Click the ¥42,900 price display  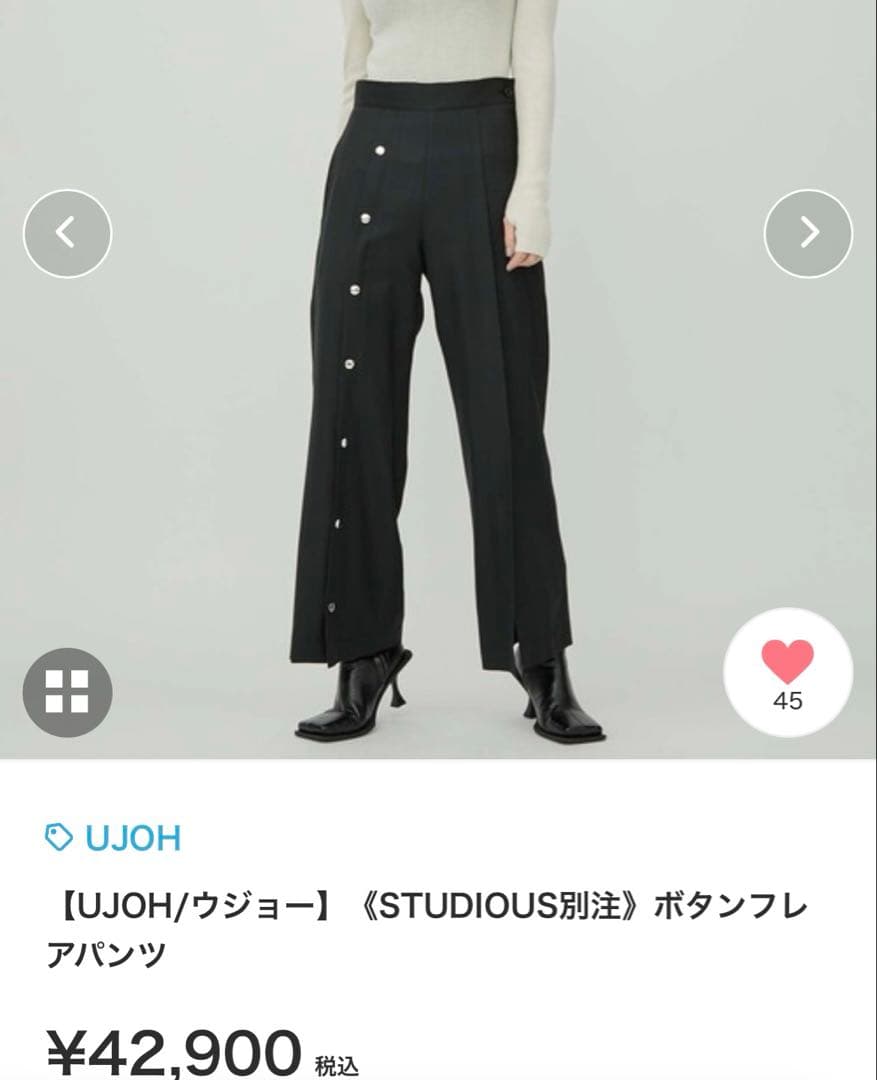coord(175,1050)
